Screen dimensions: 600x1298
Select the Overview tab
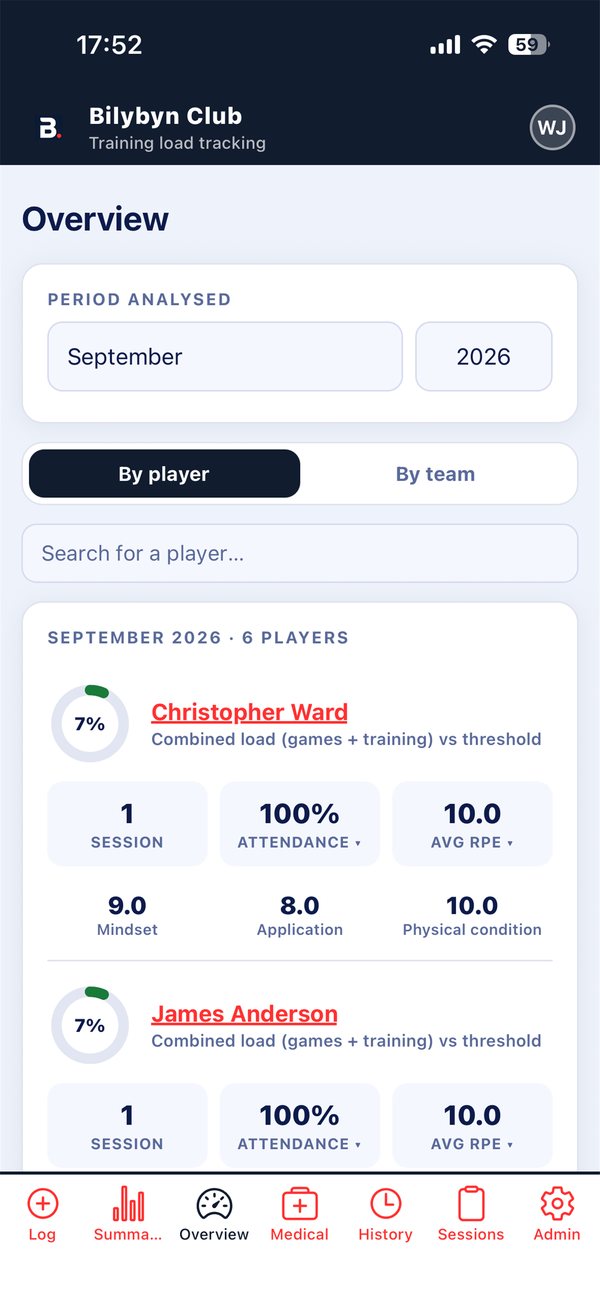pos(214,1215)
